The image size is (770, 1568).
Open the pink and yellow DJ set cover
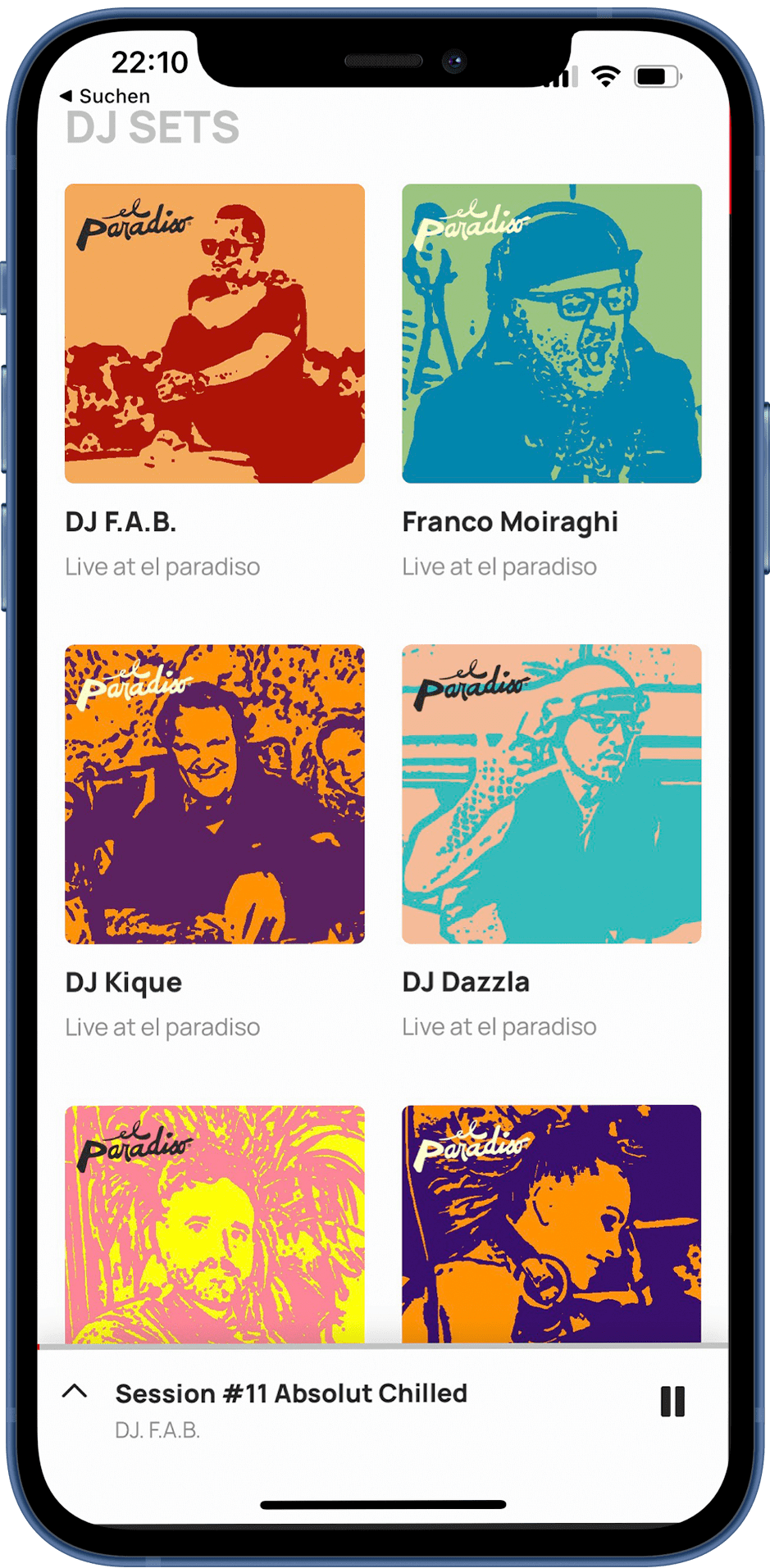tap(214, 1223)
